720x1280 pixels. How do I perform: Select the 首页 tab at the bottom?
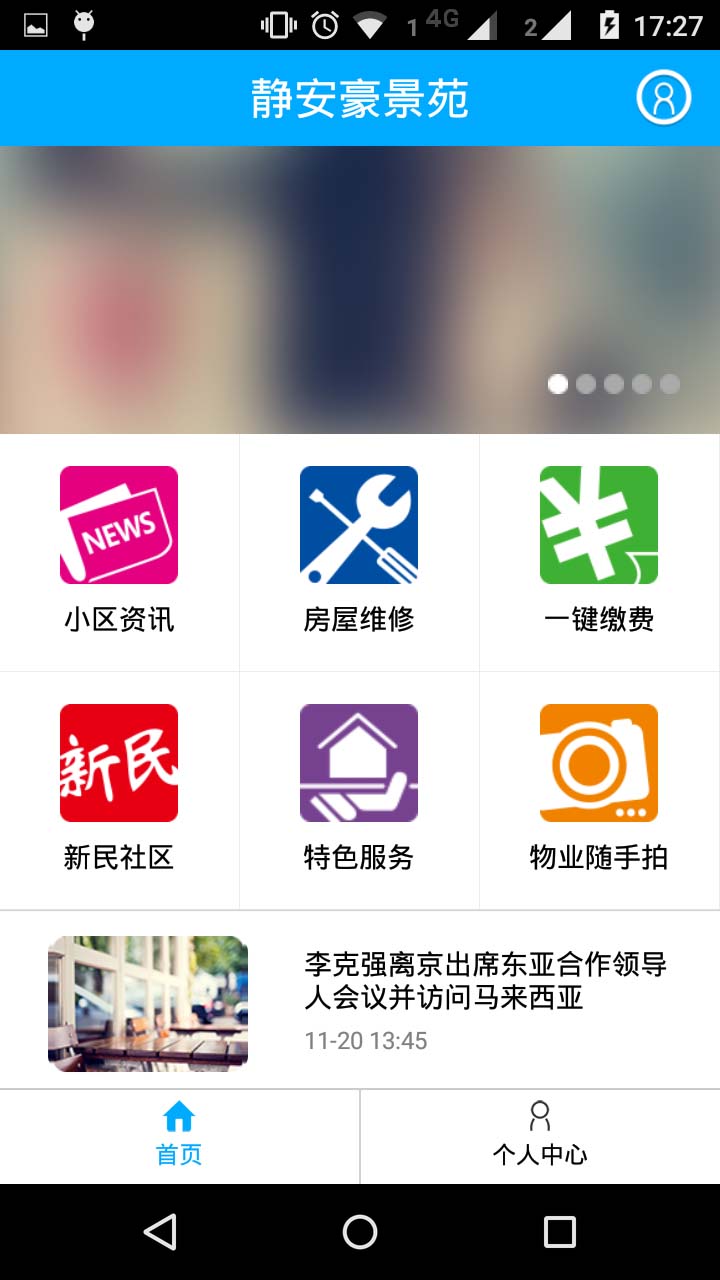[178, 1137]
